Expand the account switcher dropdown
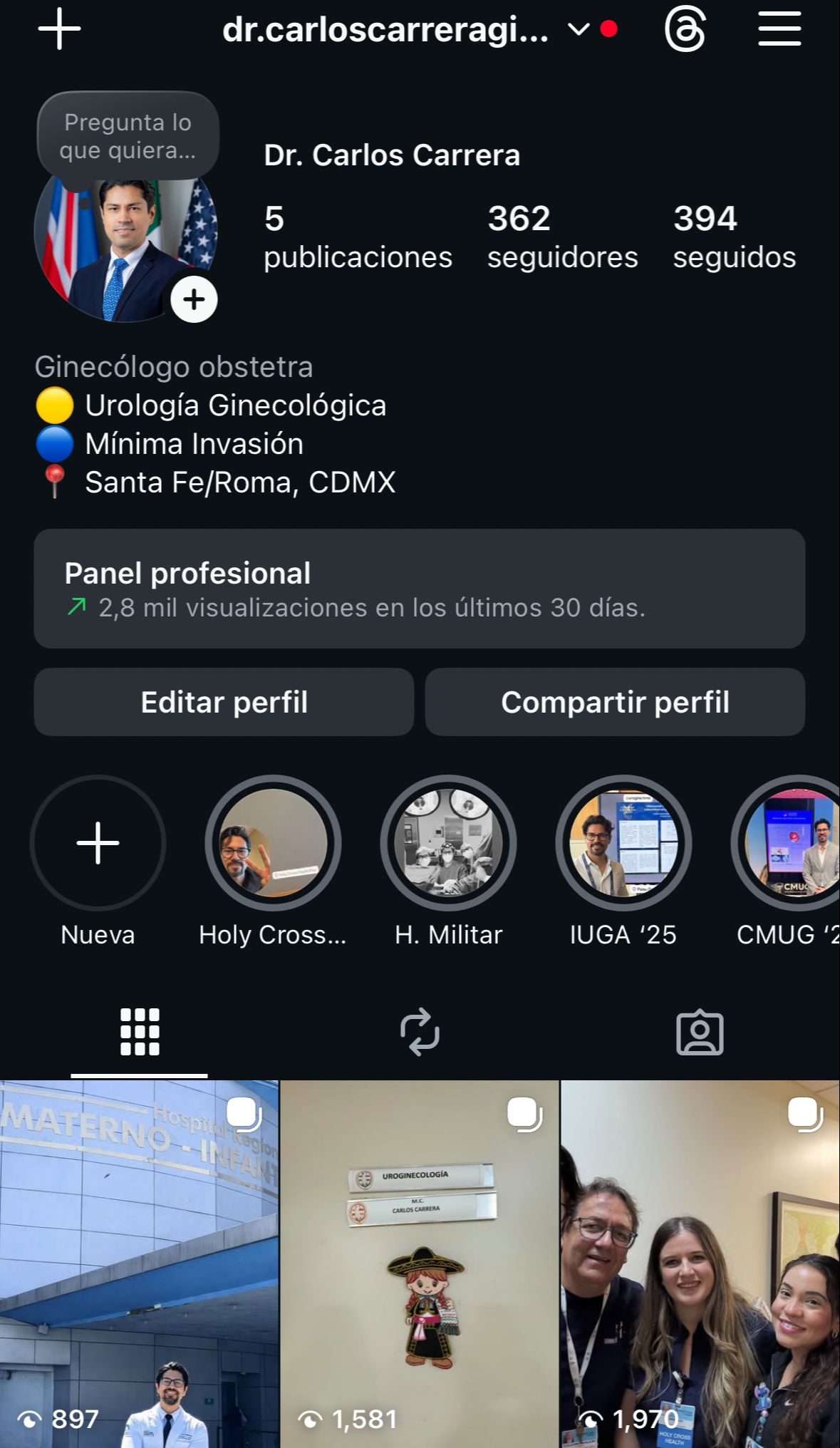Viewport: 840px width, 1448px height. [578, 29]
